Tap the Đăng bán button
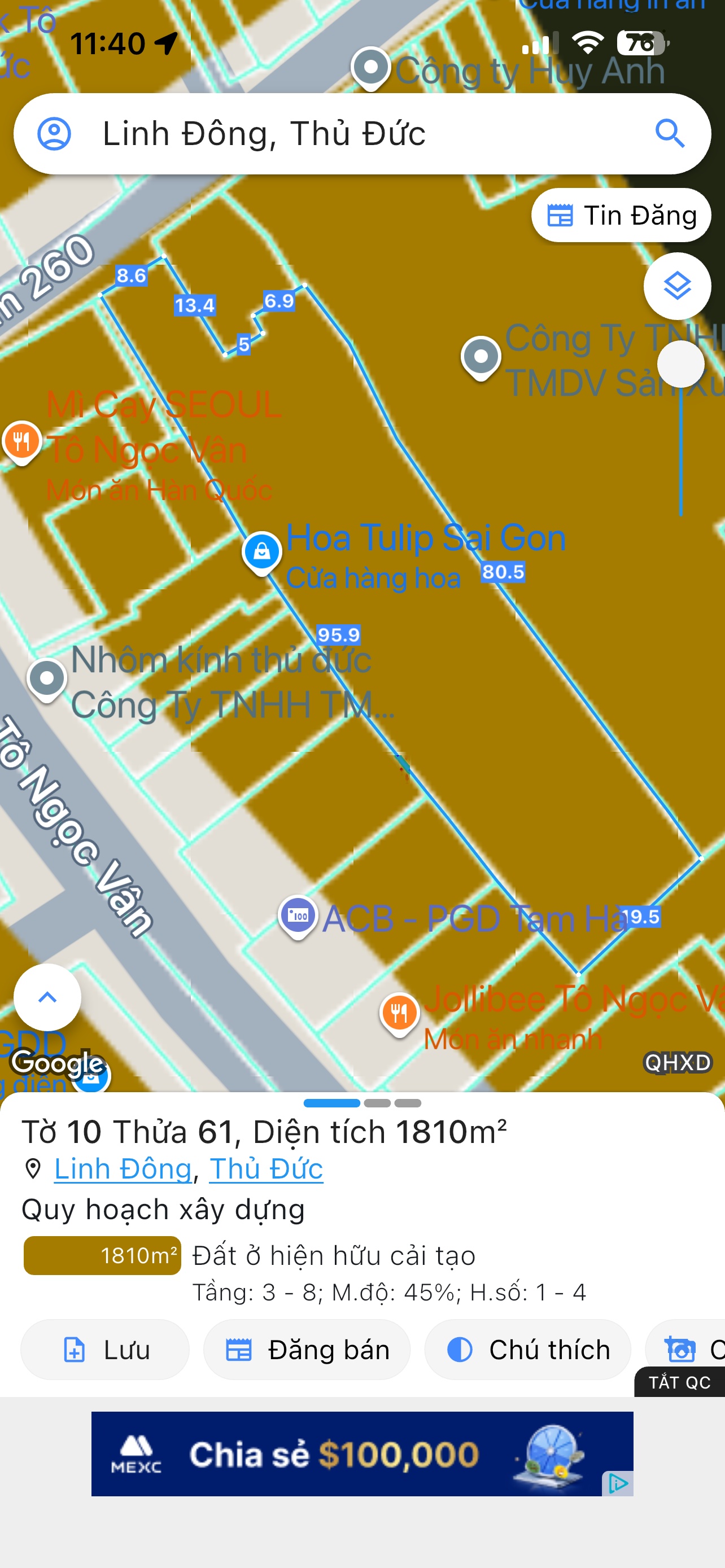The width and height of the screenshot is (725, 1568). tap(307, 1350)
